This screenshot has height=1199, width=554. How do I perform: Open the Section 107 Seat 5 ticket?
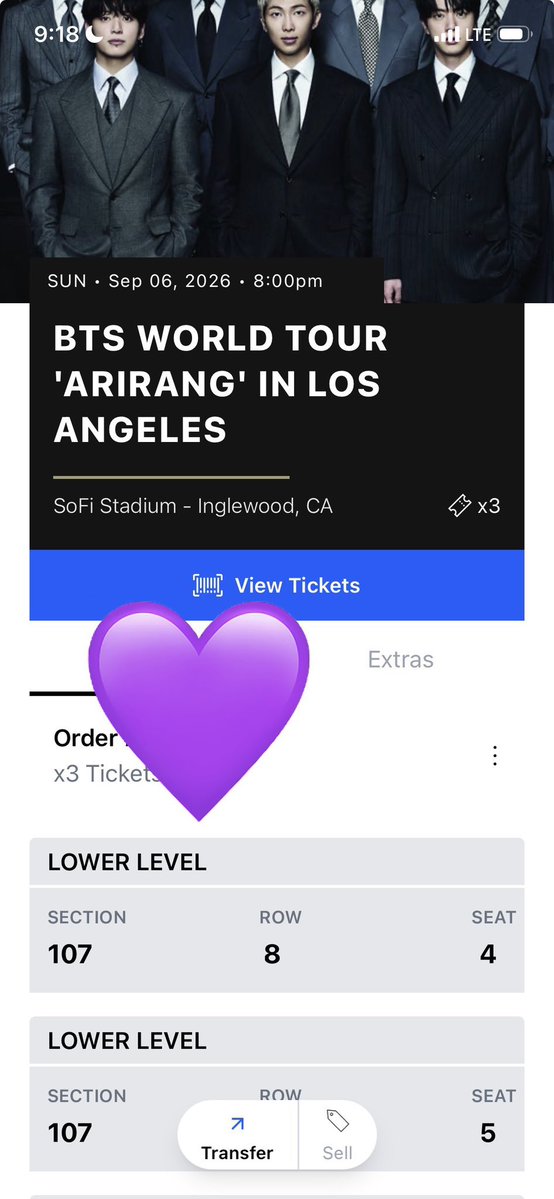click(x=276, y=1093)
